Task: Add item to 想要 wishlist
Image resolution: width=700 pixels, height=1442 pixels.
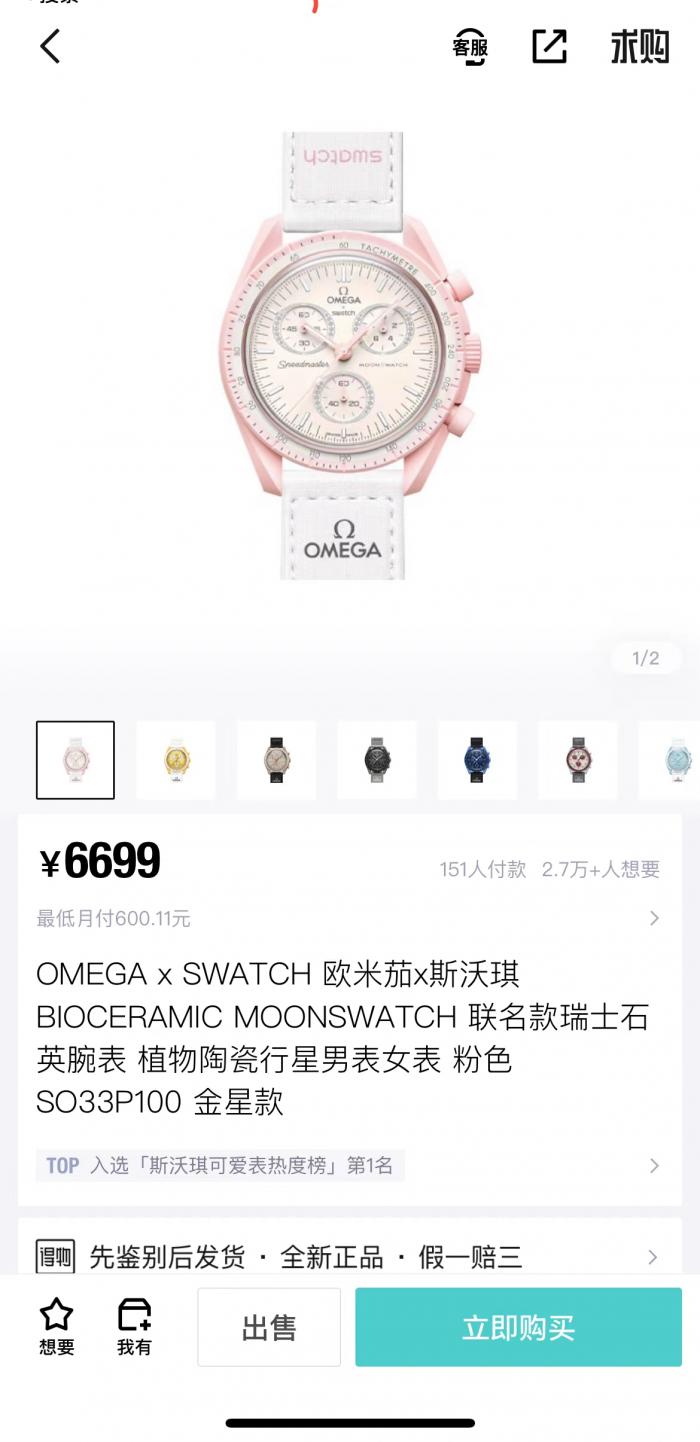Action: [57, 1328]
